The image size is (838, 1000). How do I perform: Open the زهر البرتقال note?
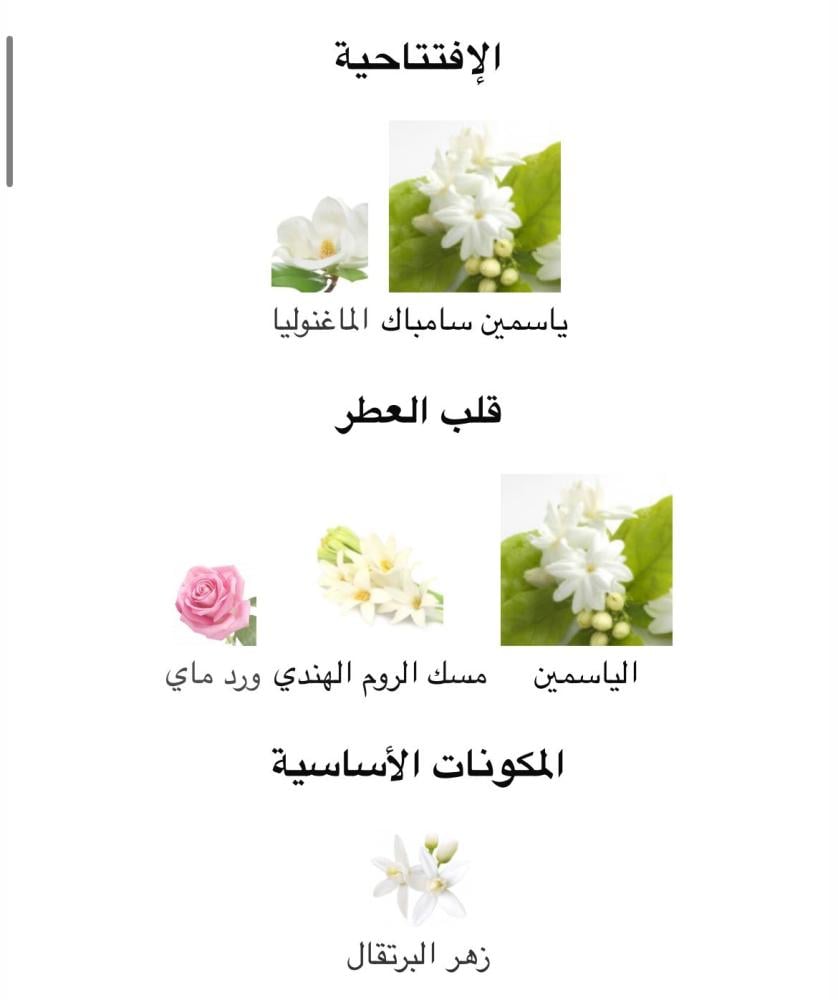(418, 880)
